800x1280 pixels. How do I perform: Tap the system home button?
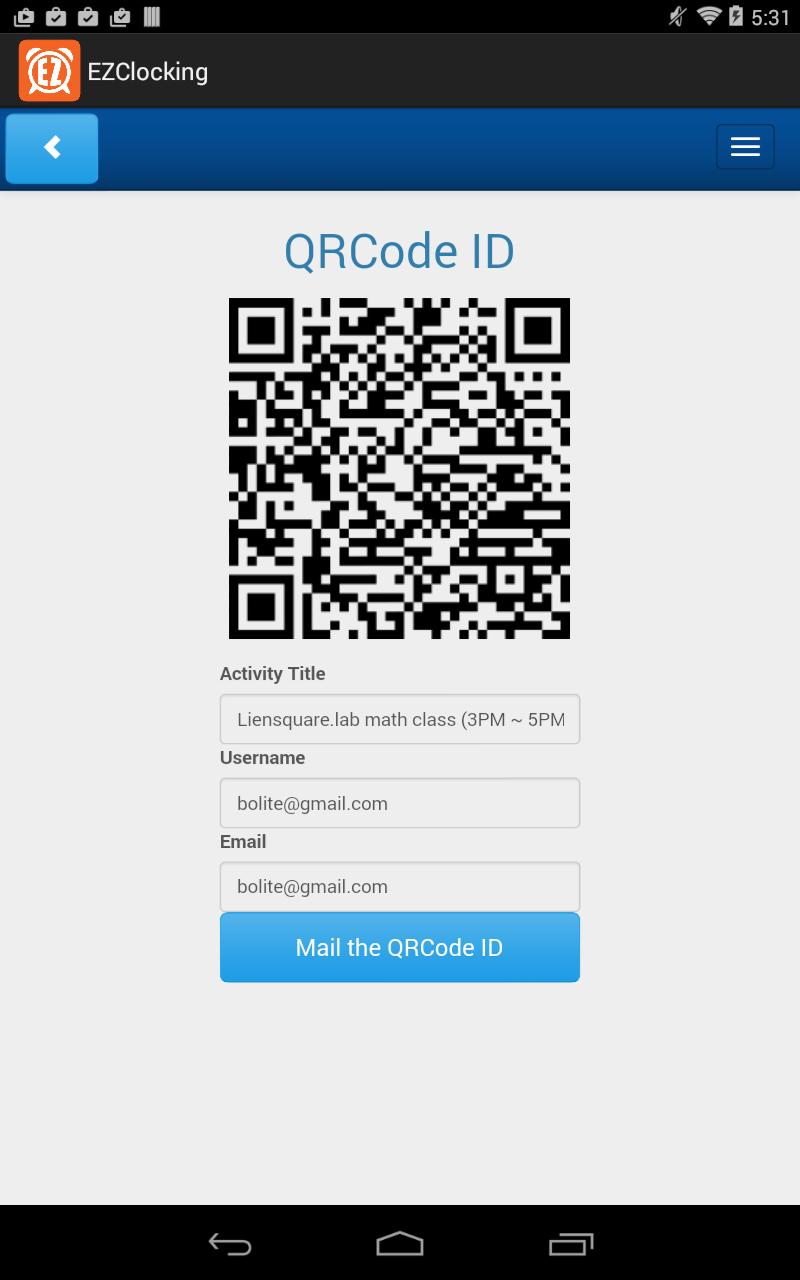pyautogui.click(x=400, y=1243)
